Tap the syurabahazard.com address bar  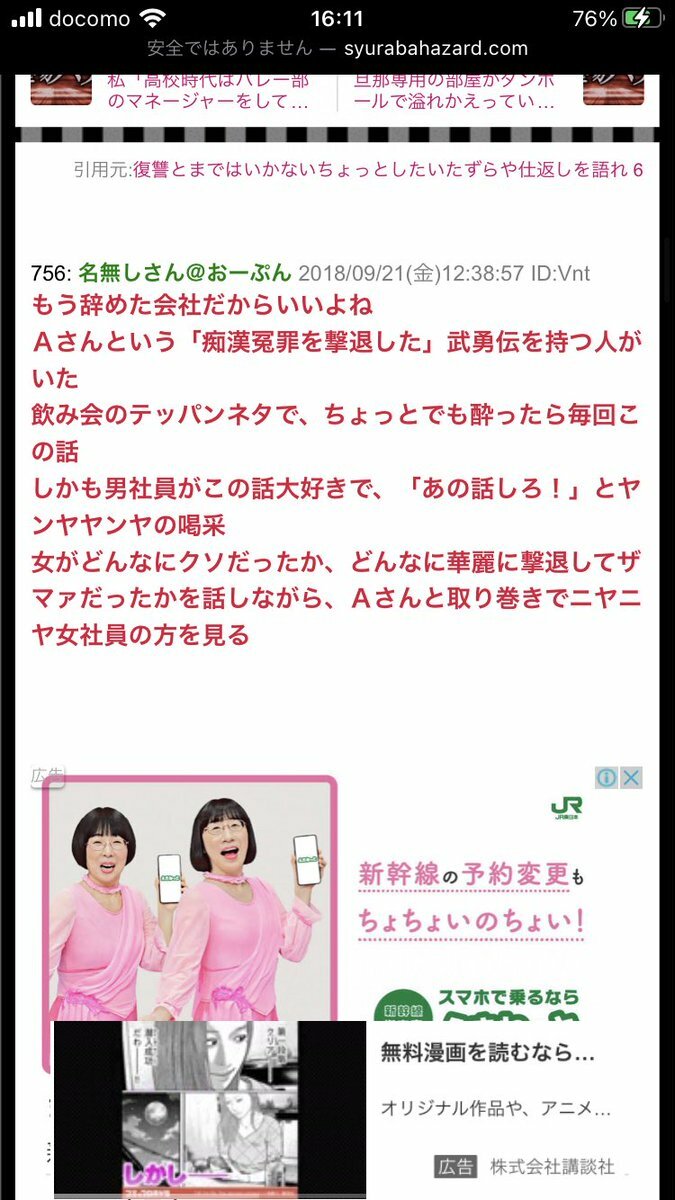point(337,48)
